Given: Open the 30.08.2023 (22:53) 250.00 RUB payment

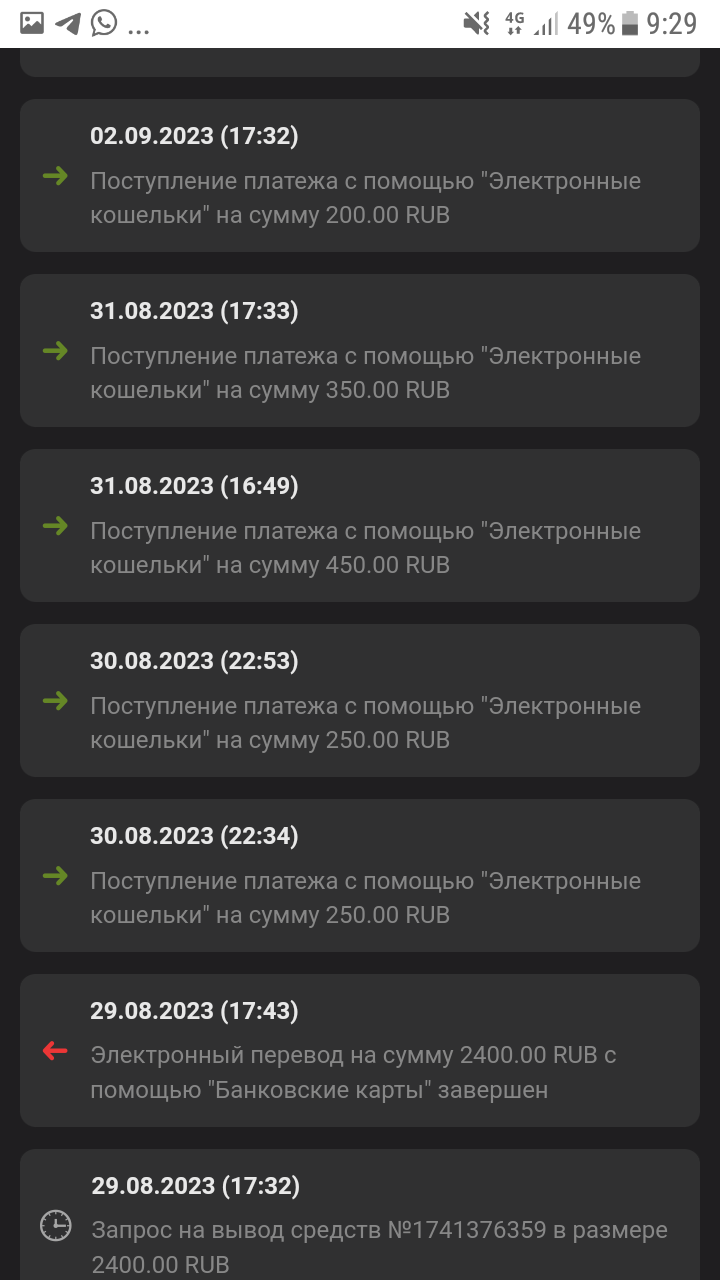Looking at the screenshot, I should click(x=360, y=701).
